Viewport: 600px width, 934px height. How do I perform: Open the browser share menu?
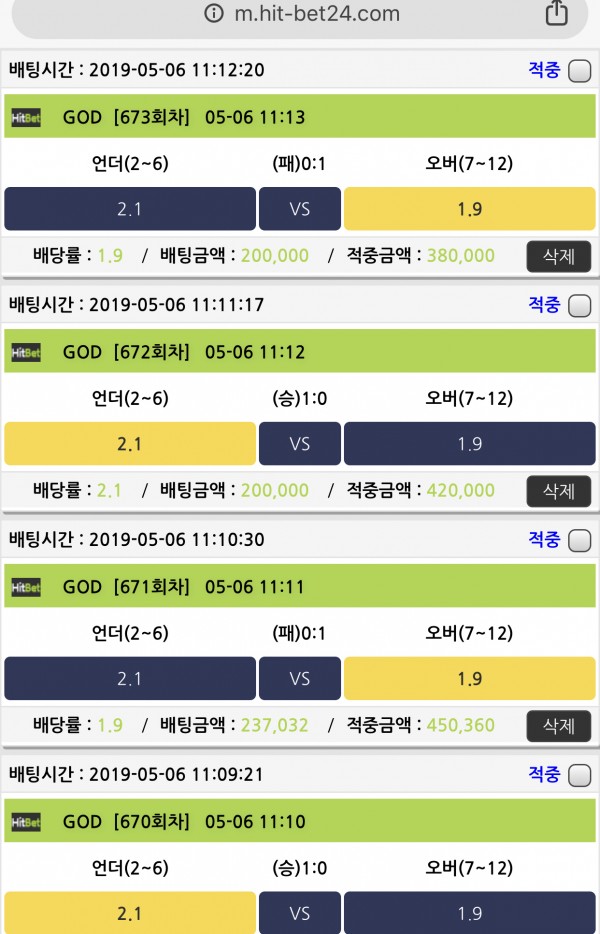coord(557,13)
